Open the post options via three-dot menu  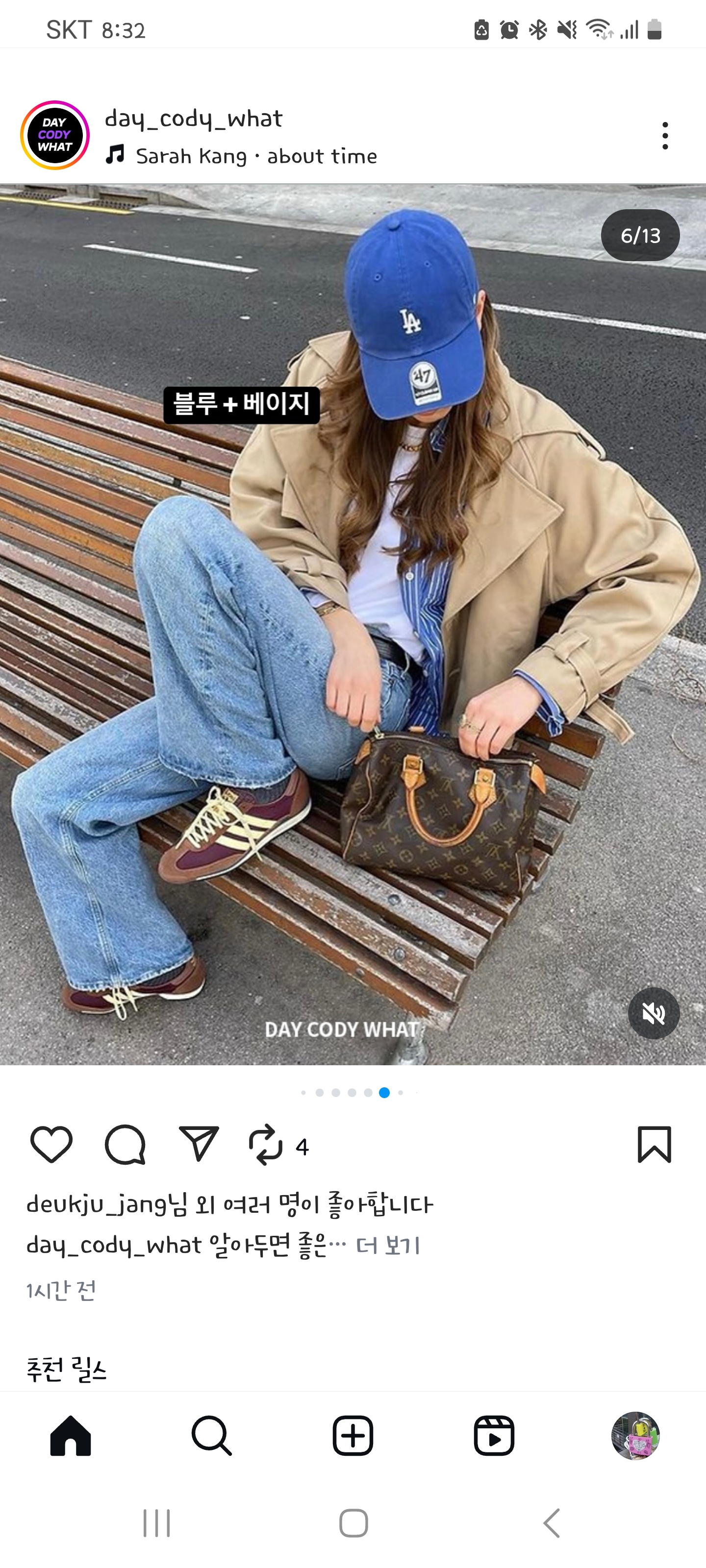665,135
